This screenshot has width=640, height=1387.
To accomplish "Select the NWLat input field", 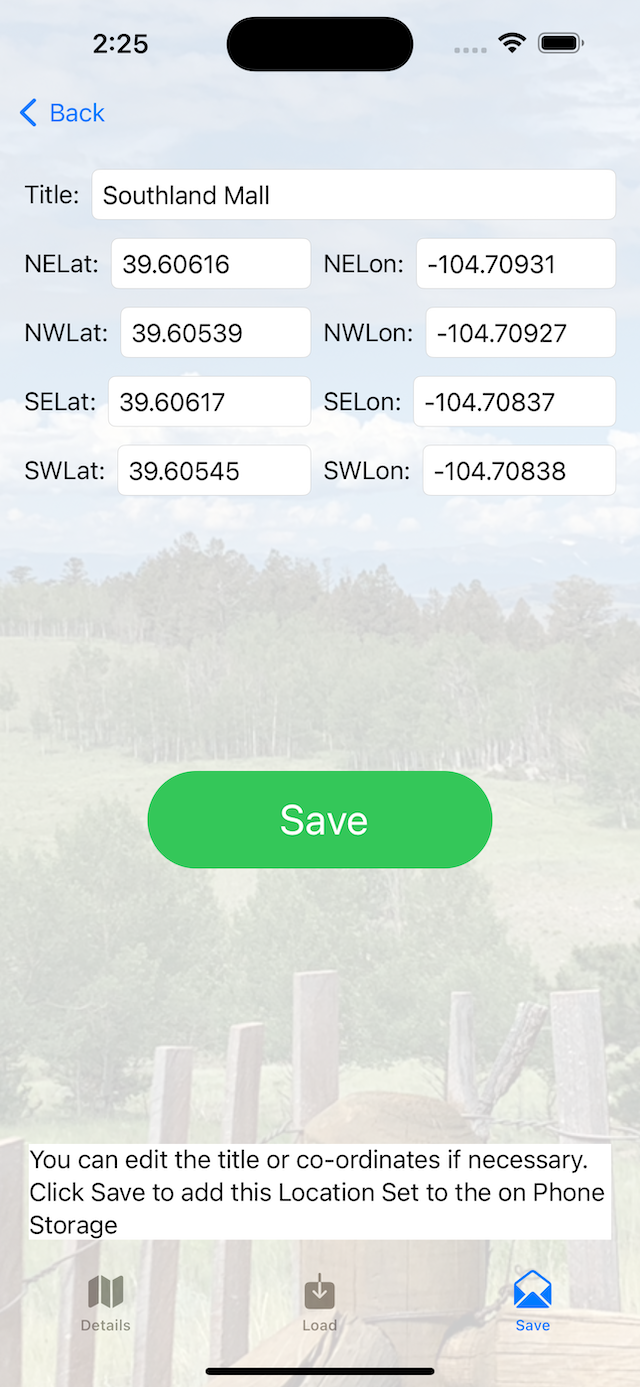I will [215, 333].
